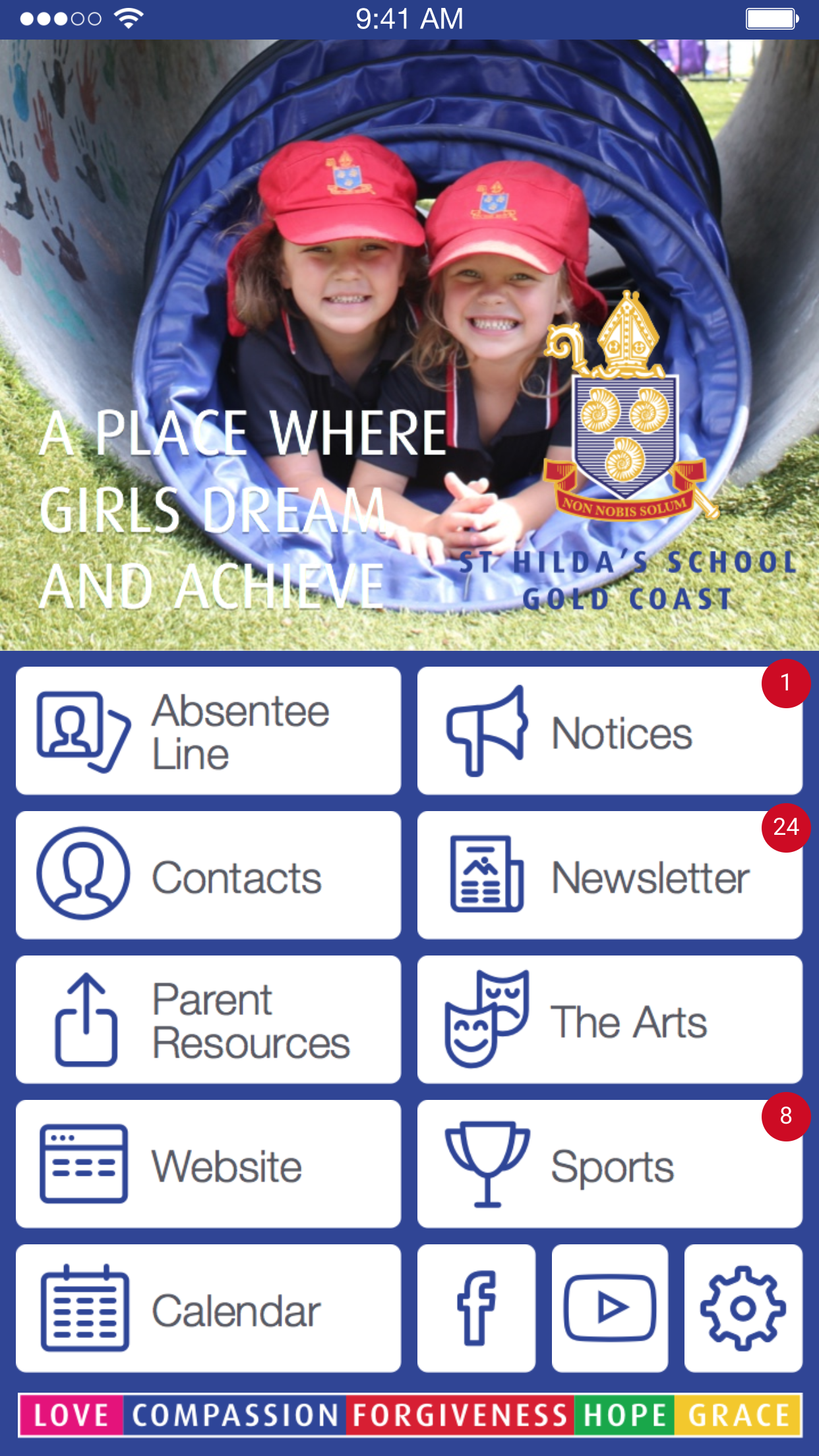Launch the school Website
Image resolution: width=819 pixels, height=1456 pixels.
(208, 1164)
